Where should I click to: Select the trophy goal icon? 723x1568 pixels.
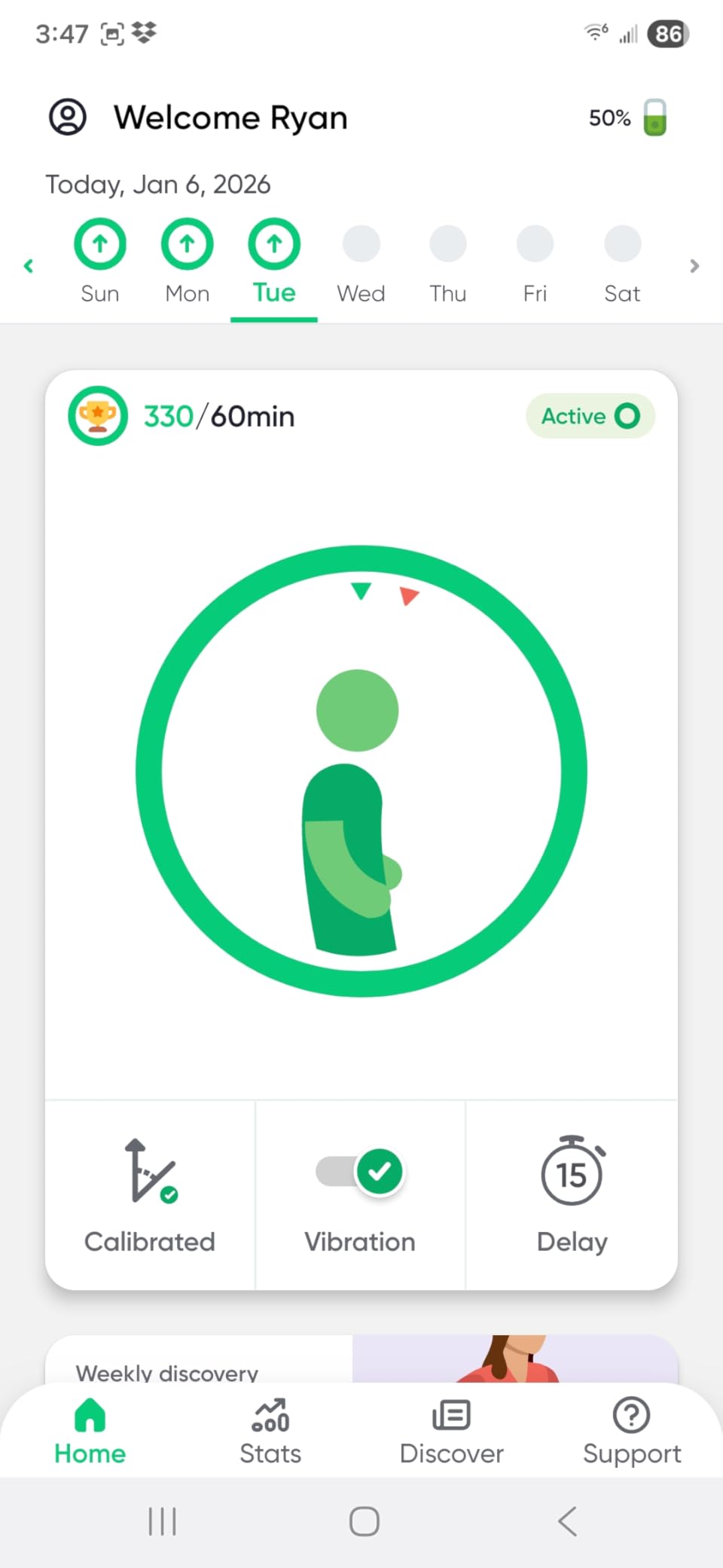coord(97,416)
